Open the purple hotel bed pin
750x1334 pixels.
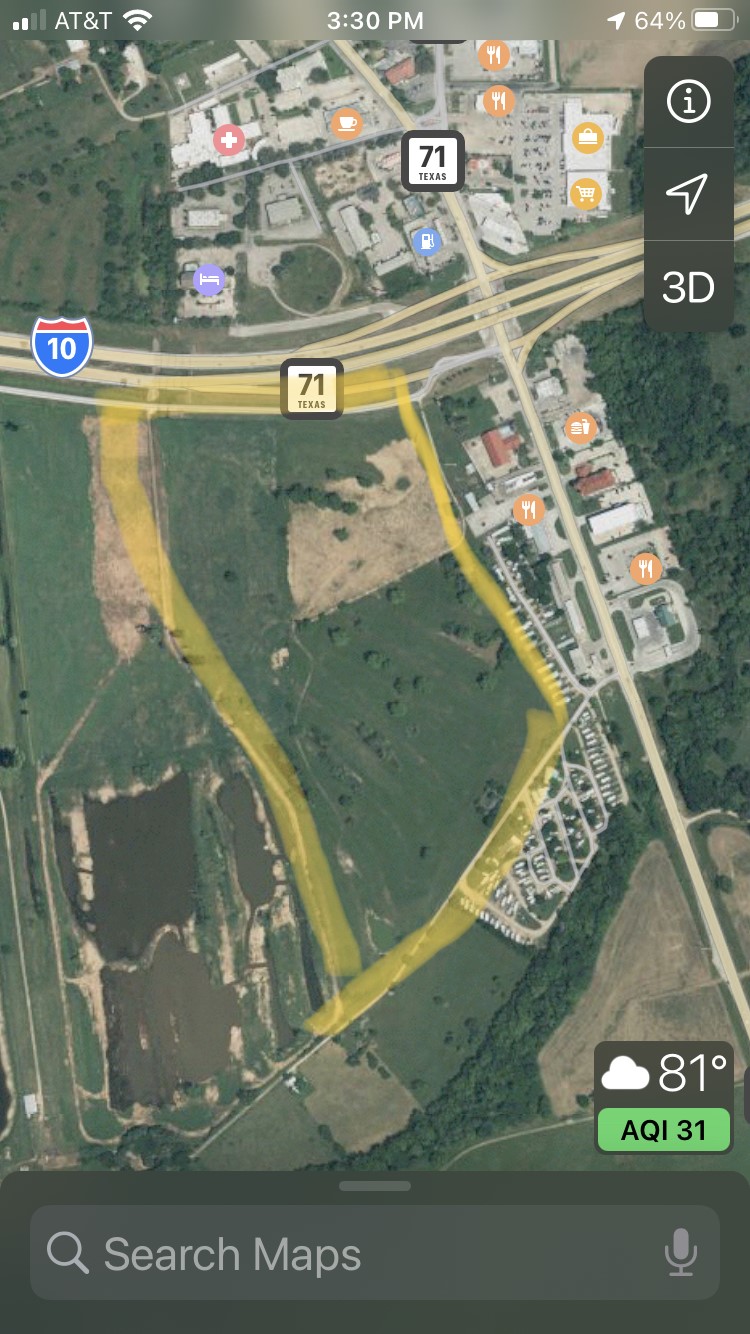click(x=208, y=279)
